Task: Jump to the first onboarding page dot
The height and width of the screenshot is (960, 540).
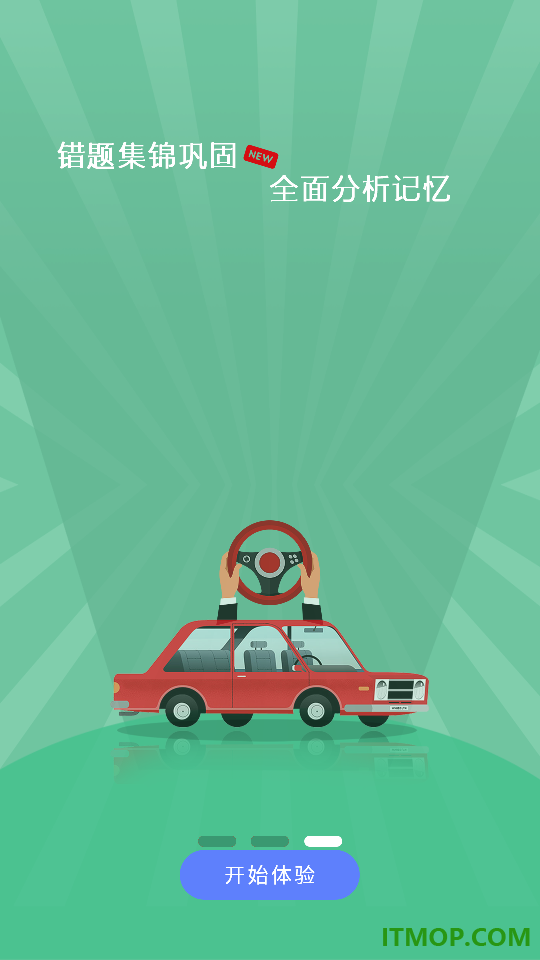Action: 217,841
